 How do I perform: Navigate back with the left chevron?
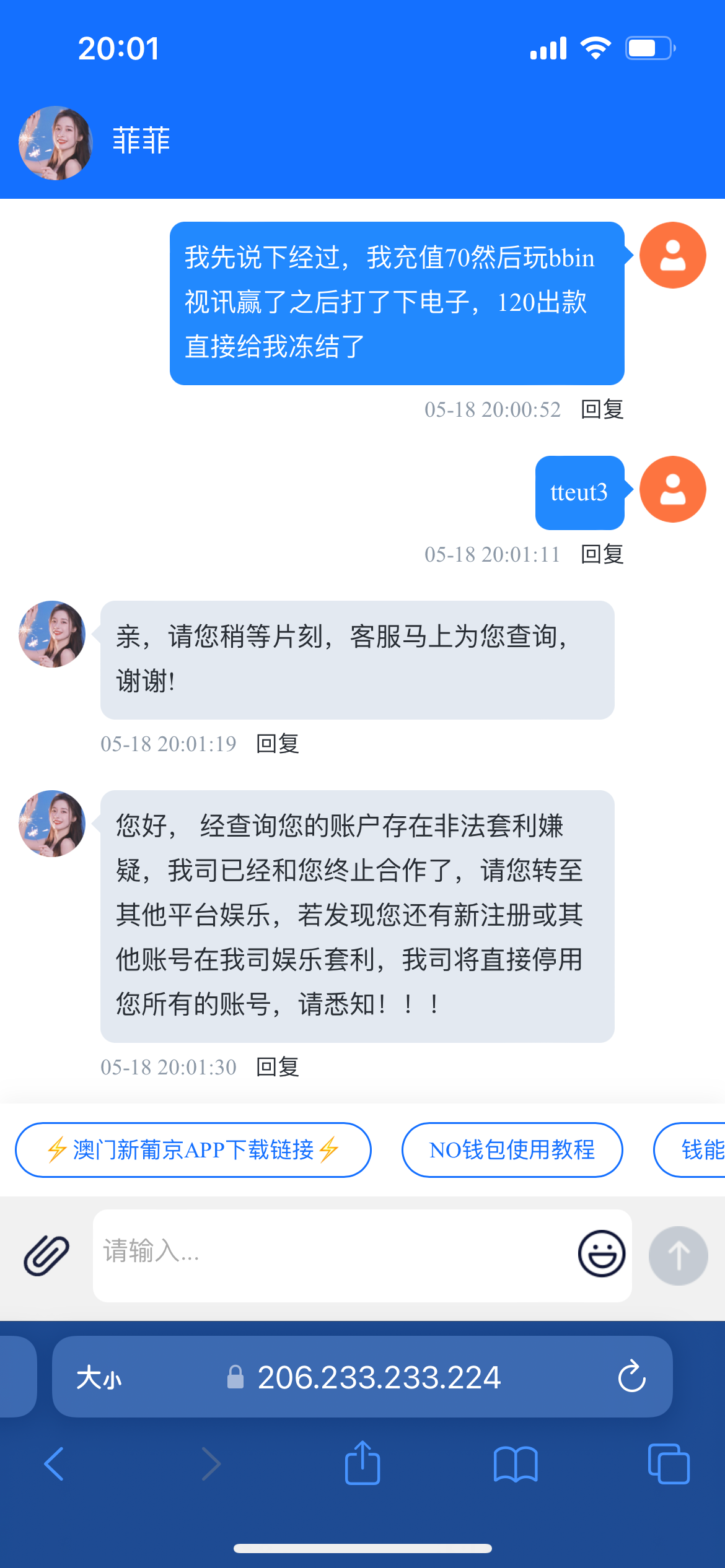[55, 1464]
